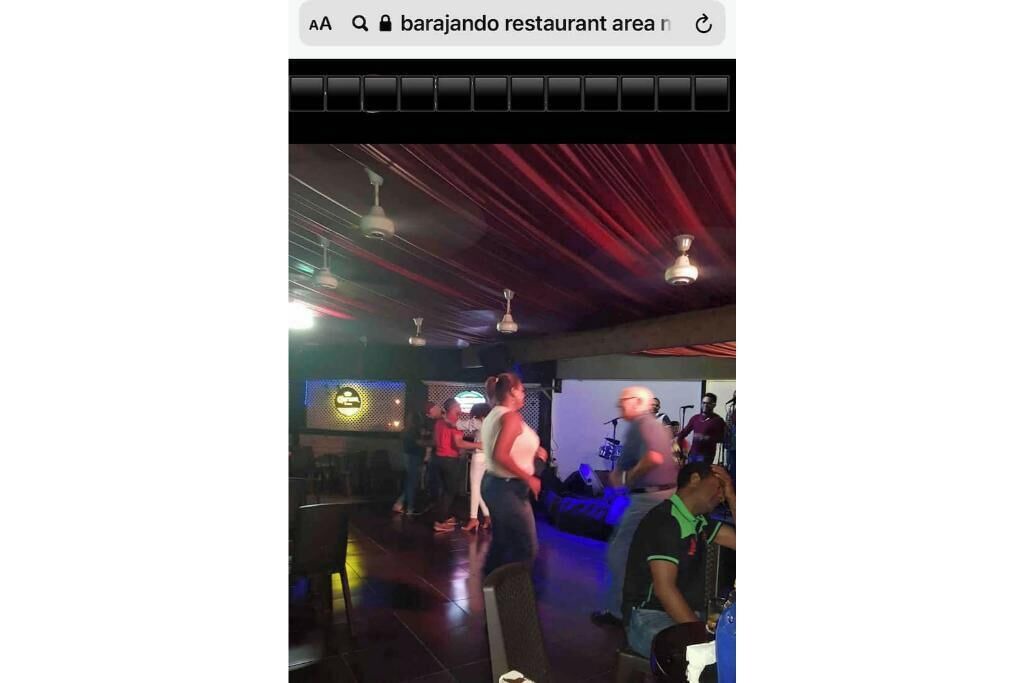Open the AA text size menu
This screenshot has width=1024, height=683.
pyautogui.click(x=320, y=24)
